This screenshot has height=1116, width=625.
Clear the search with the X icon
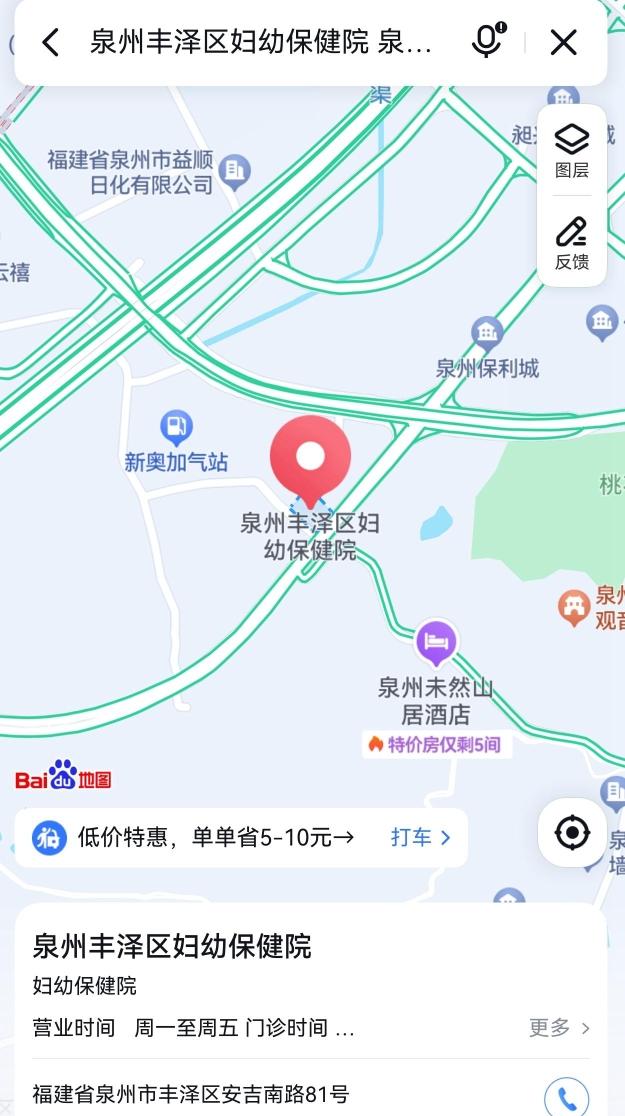(564, 42)
